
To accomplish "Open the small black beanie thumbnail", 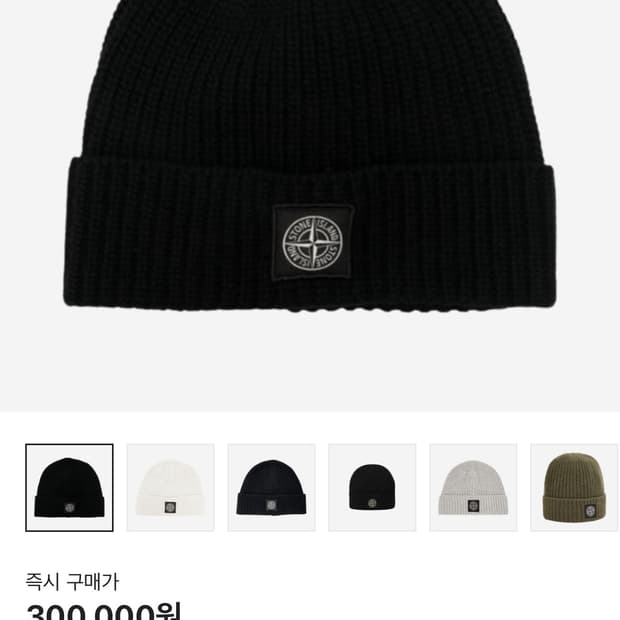I will [x=372, y=488].
